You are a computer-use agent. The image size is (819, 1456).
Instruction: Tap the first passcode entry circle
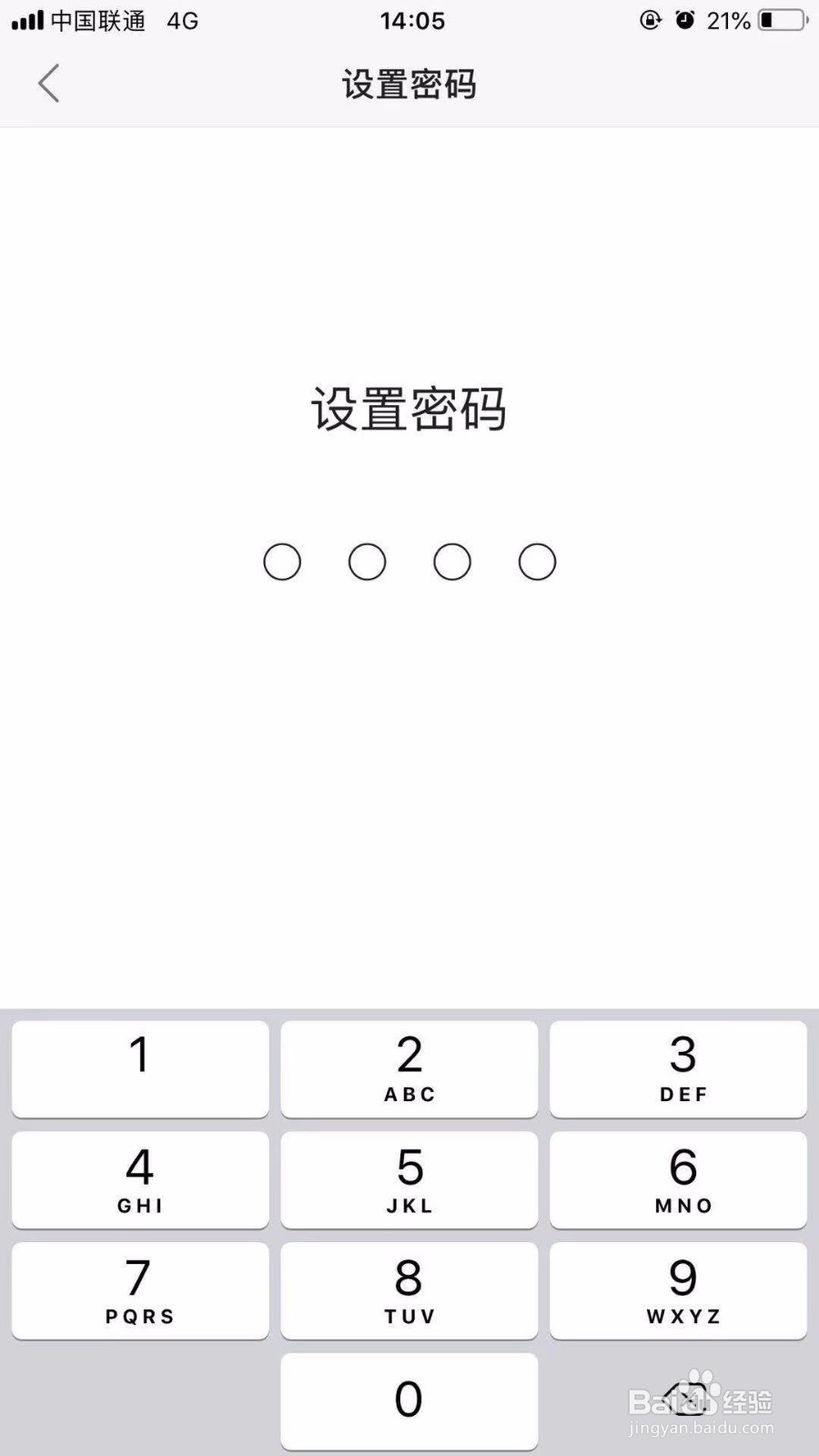pyautogui.click(x=282, y=561)
